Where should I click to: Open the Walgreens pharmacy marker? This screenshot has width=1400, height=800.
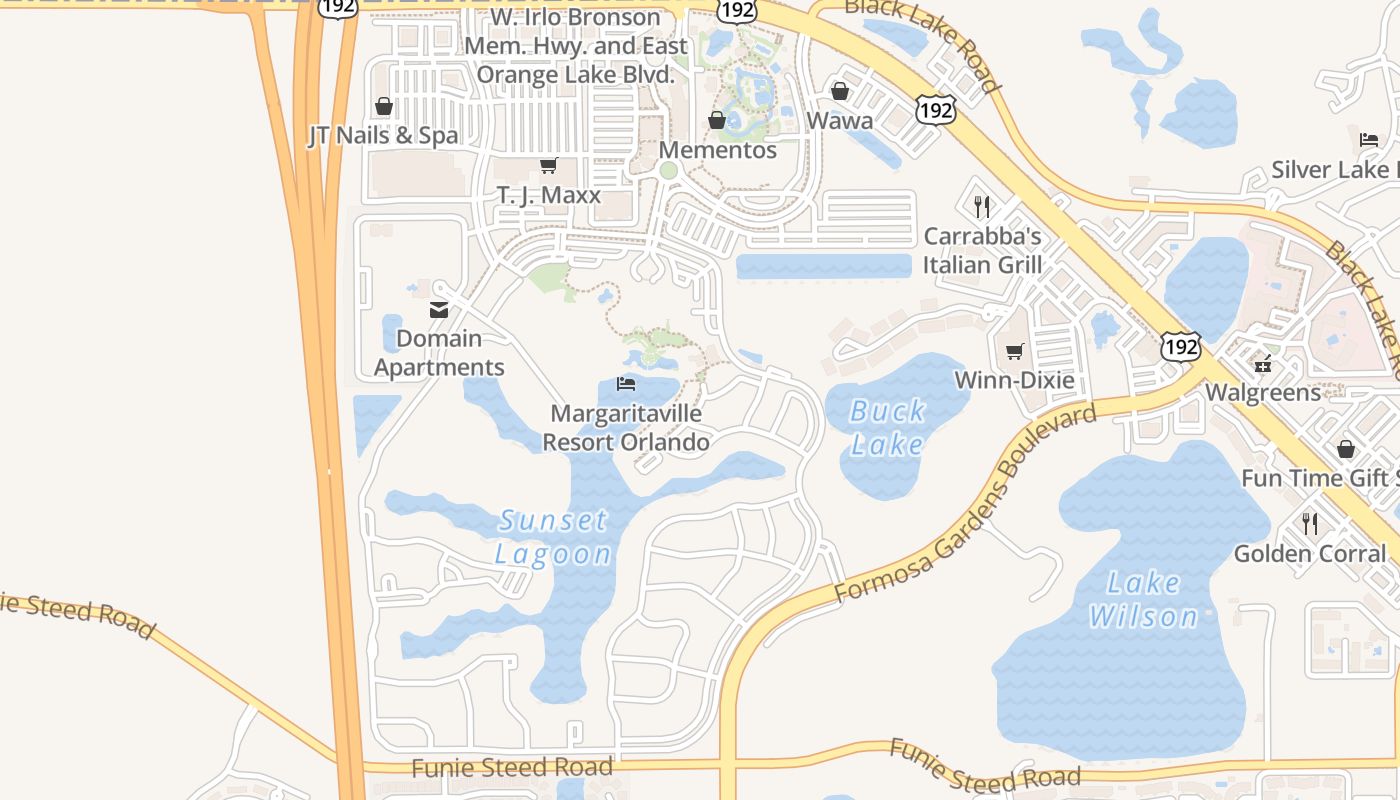coord(1263,363)
